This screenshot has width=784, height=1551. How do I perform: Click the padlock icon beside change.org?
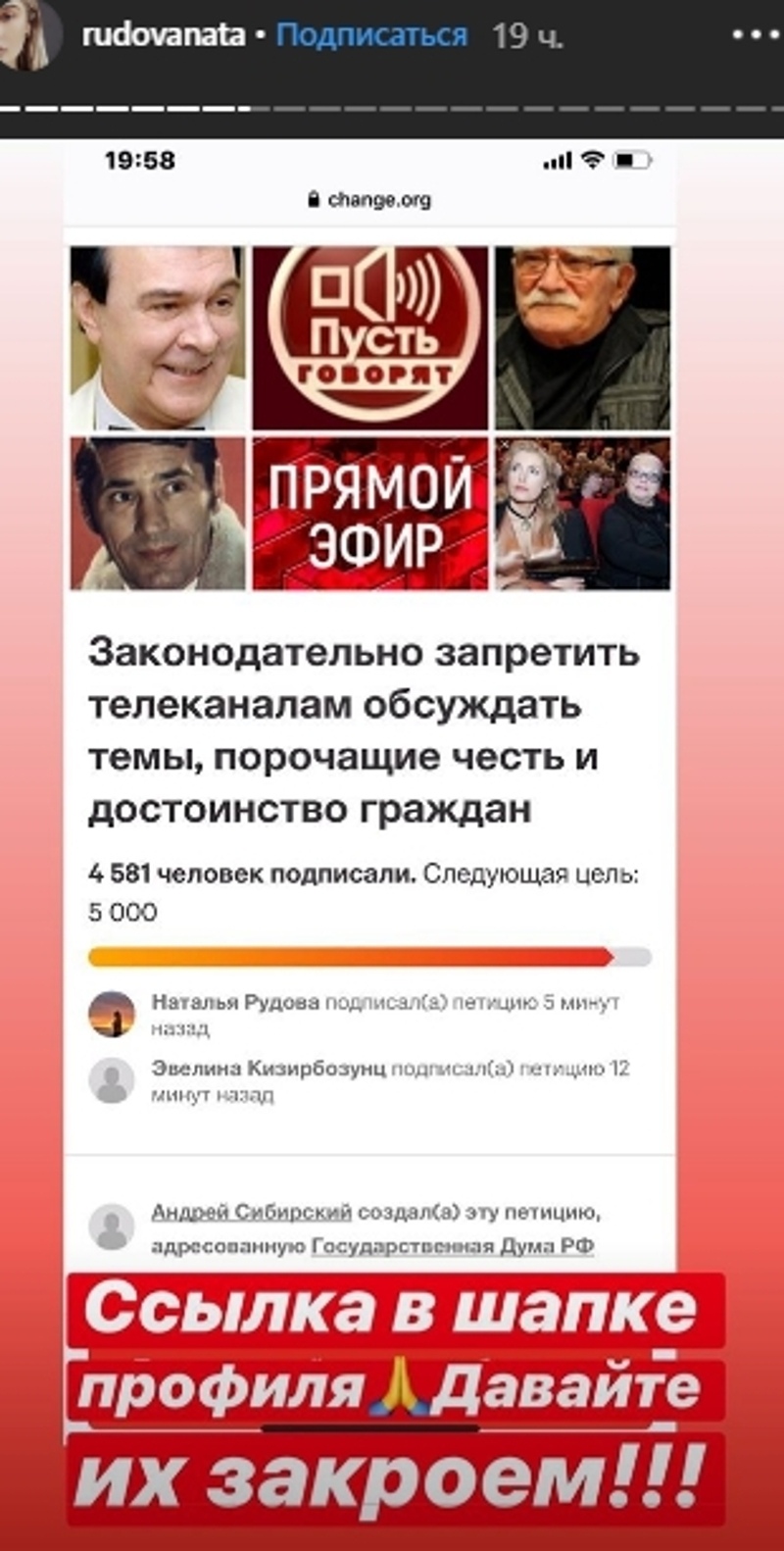(x=313, y=201)
